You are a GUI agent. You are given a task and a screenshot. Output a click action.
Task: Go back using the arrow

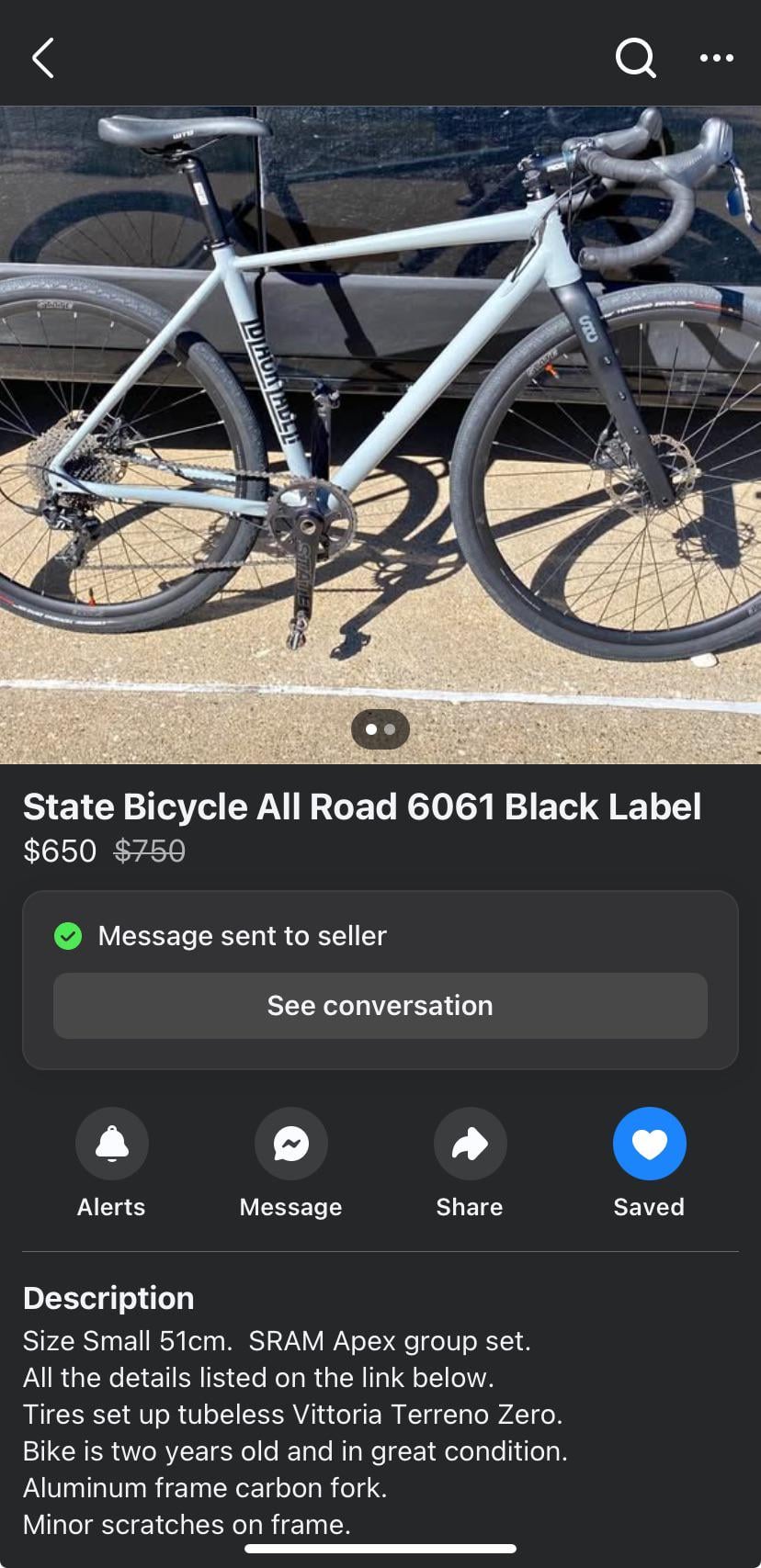[43, 58]
